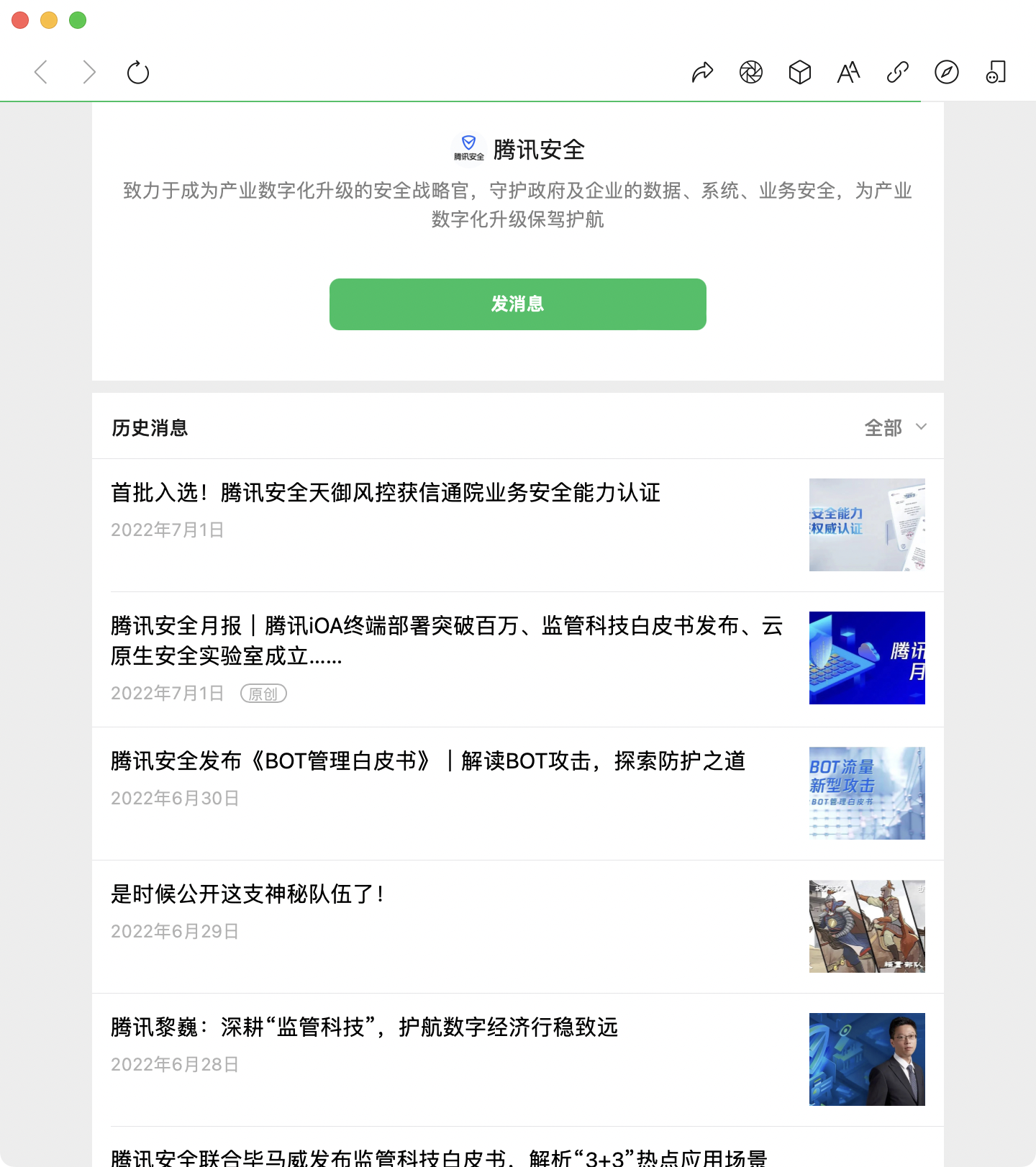The image size is (1036, 1167).
Task: Open page in browser using compass icon
Action: (x=946, y=72)
